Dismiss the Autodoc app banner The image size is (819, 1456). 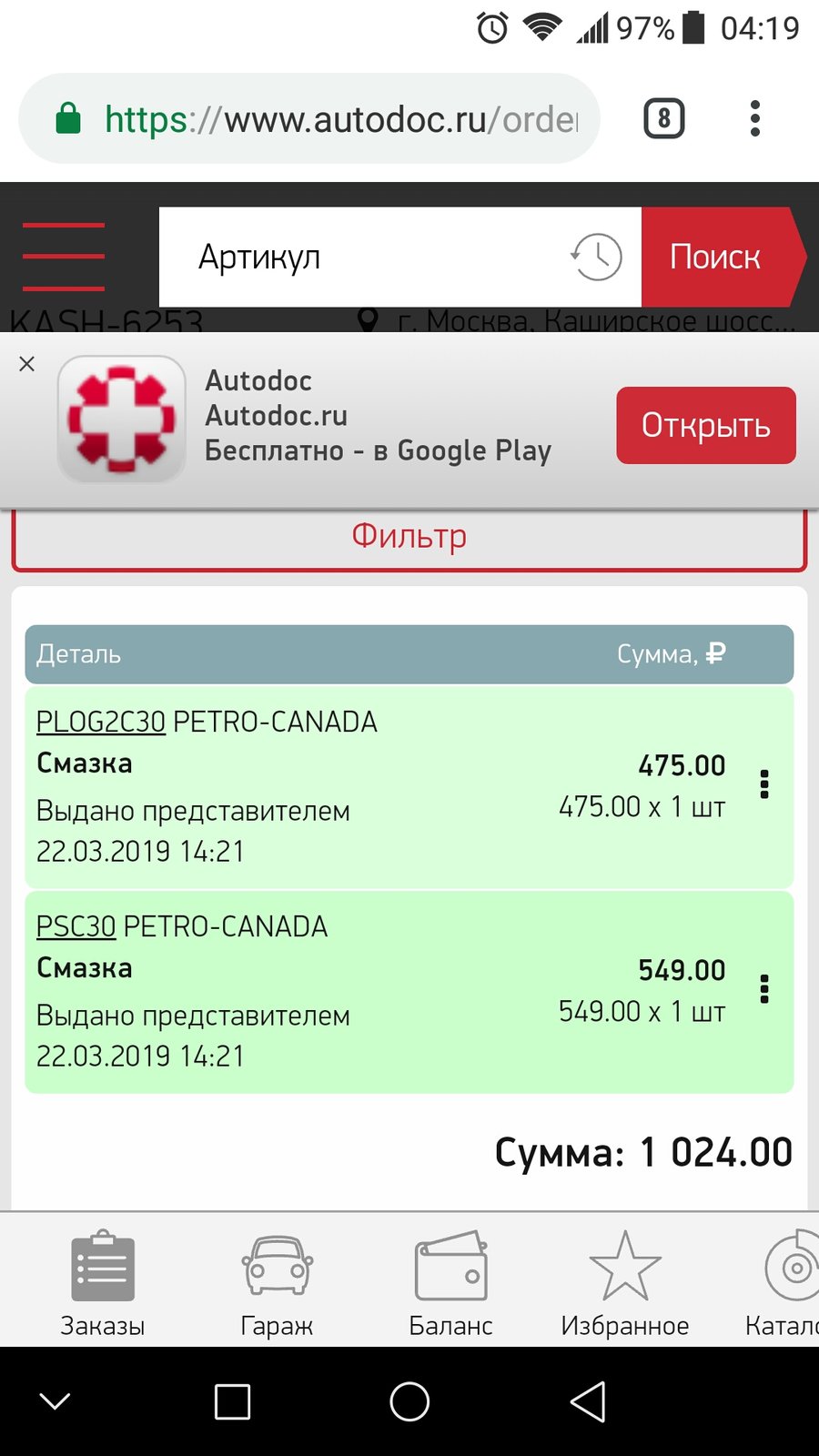click(27, 364)
